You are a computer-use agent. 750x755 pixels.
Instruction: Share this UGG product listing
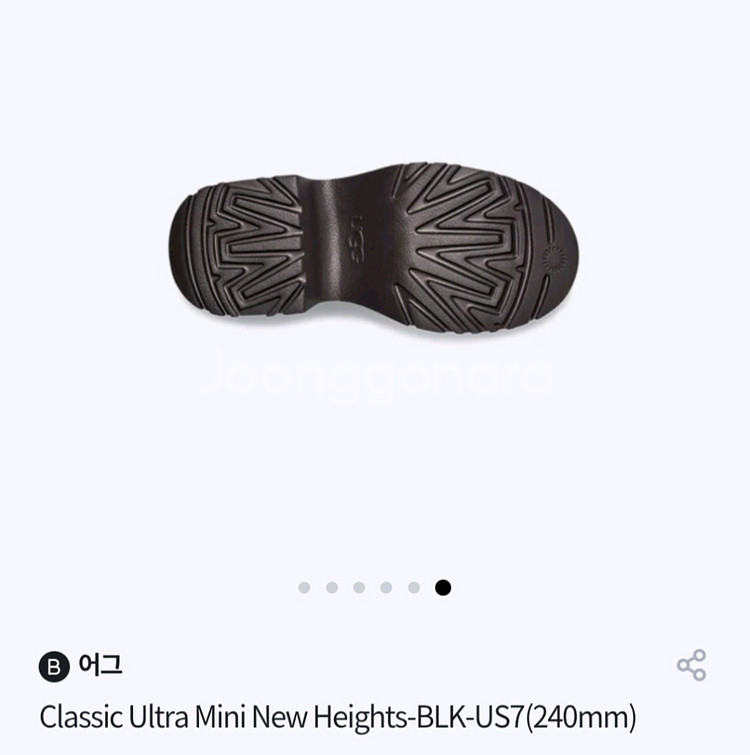point(691,665)
